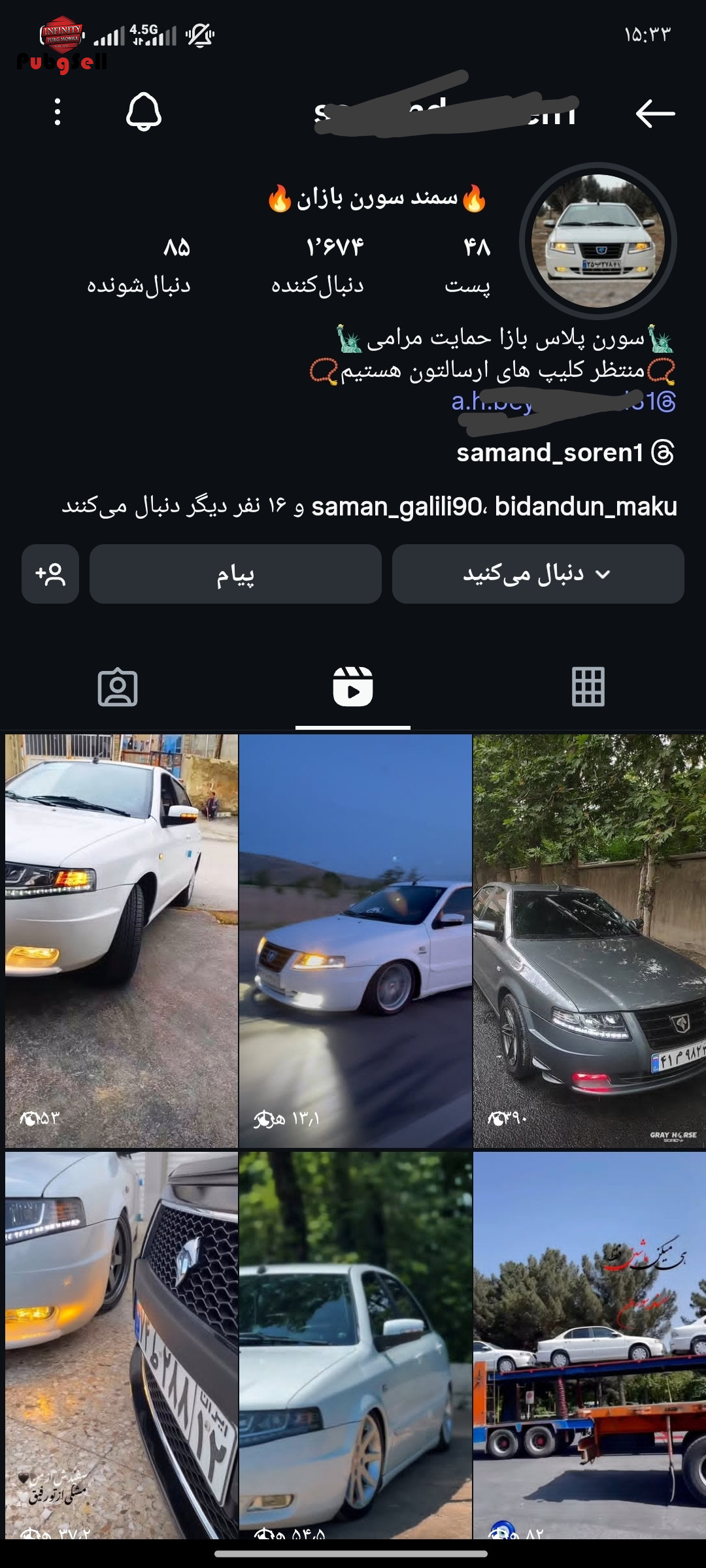Image resolution: width=706 pixels, height=1568 pixels.
Task: View mutual followers including bidandun_maku
Action: pyautogui.click(x=369, y=506)
